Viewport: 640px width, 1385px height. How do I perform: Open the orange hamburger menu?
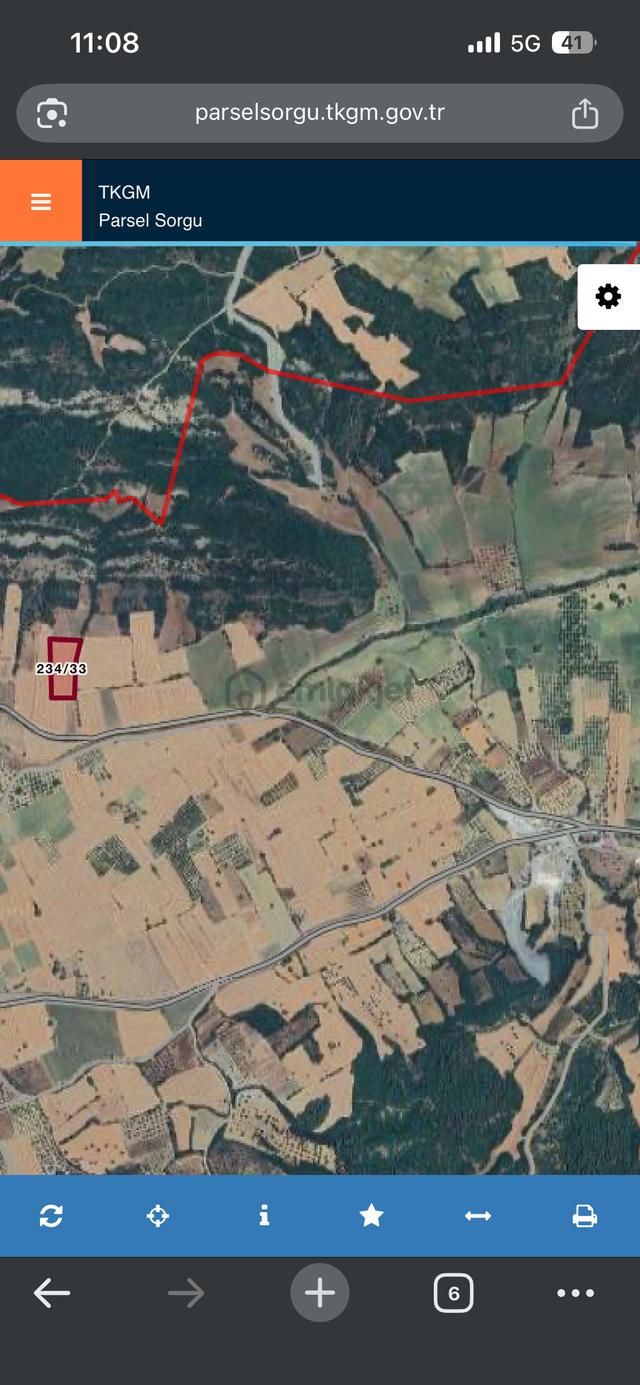(41, 201)
